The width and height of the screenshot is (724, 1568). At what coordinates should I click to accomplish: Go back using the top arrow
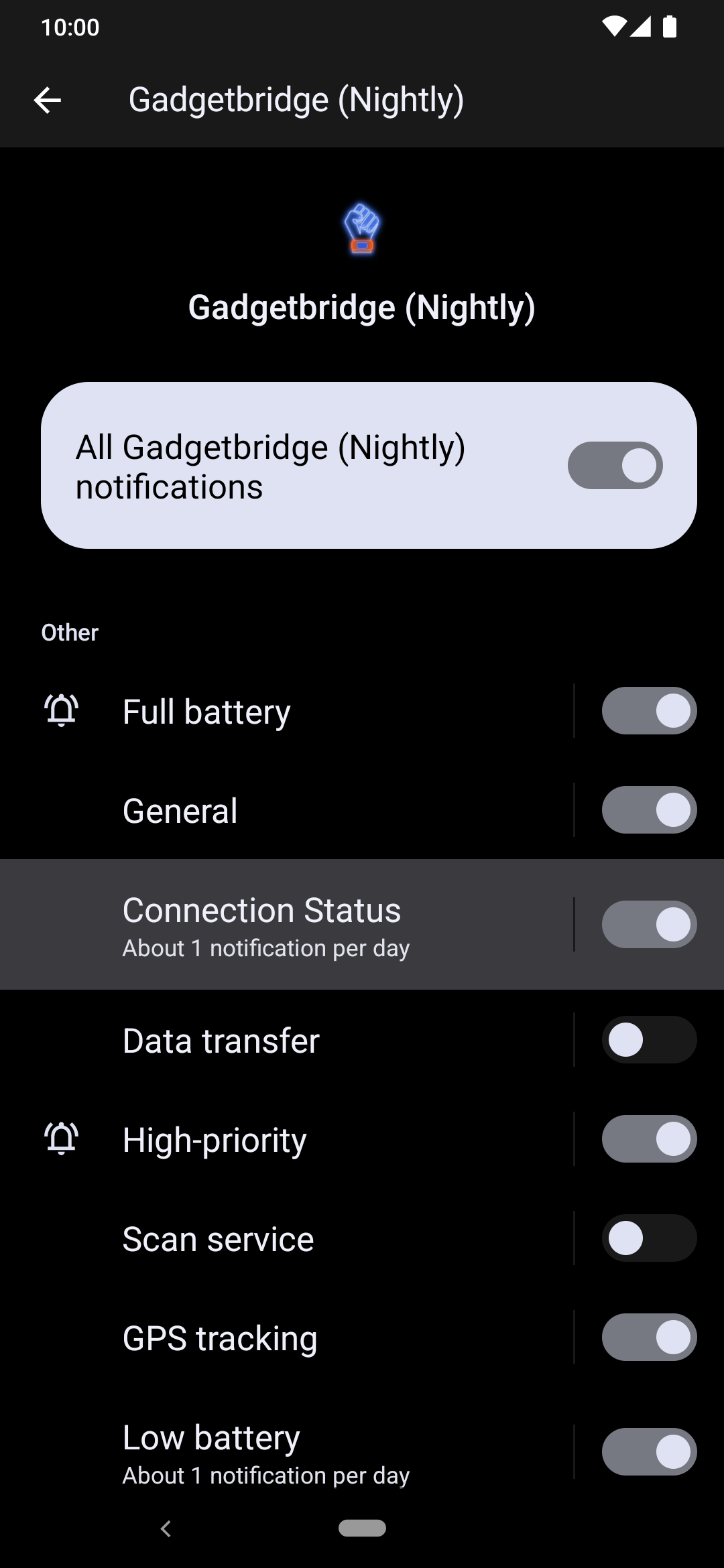(48, 101)
